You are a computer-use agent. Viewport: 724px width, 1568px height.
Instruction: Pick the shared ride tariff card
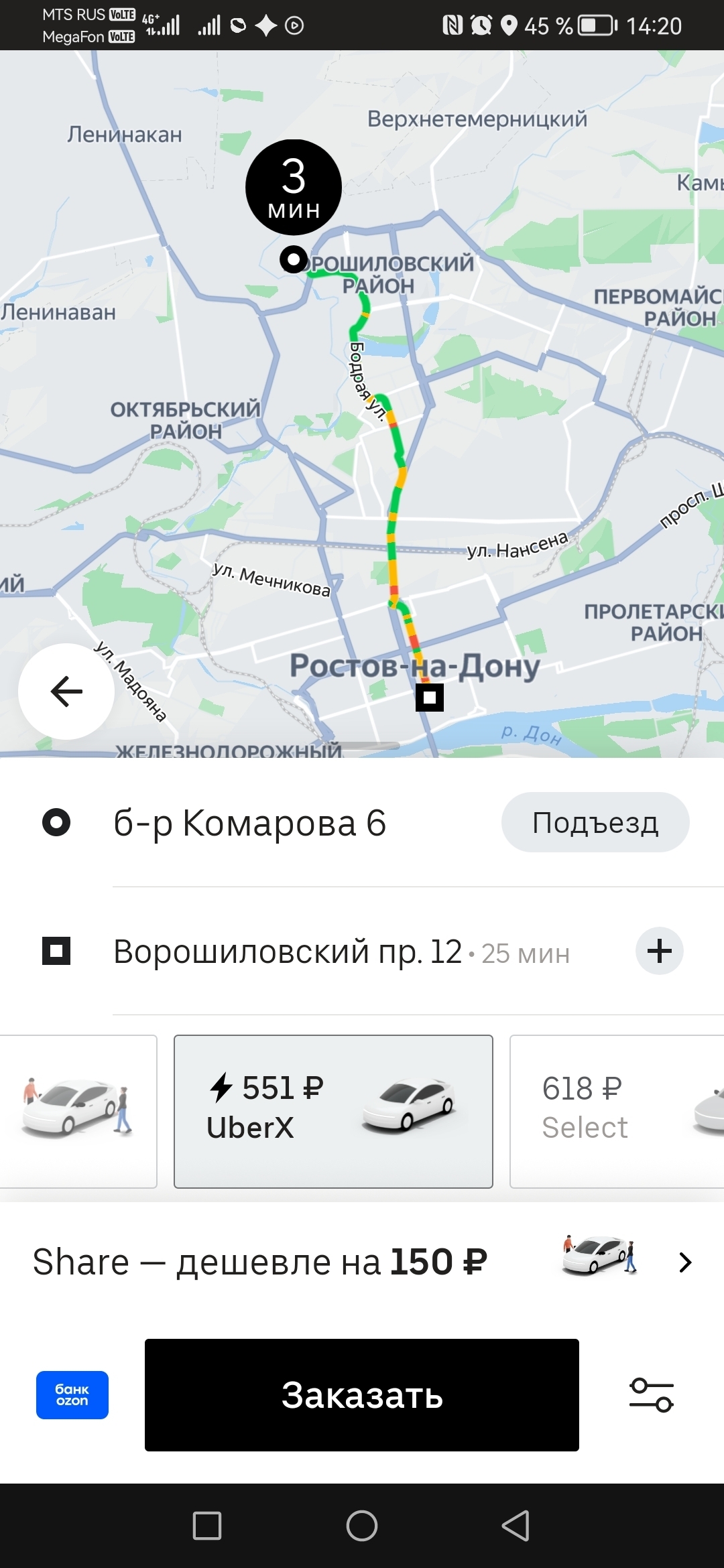pyautogui.click(x=78, y=1112)
